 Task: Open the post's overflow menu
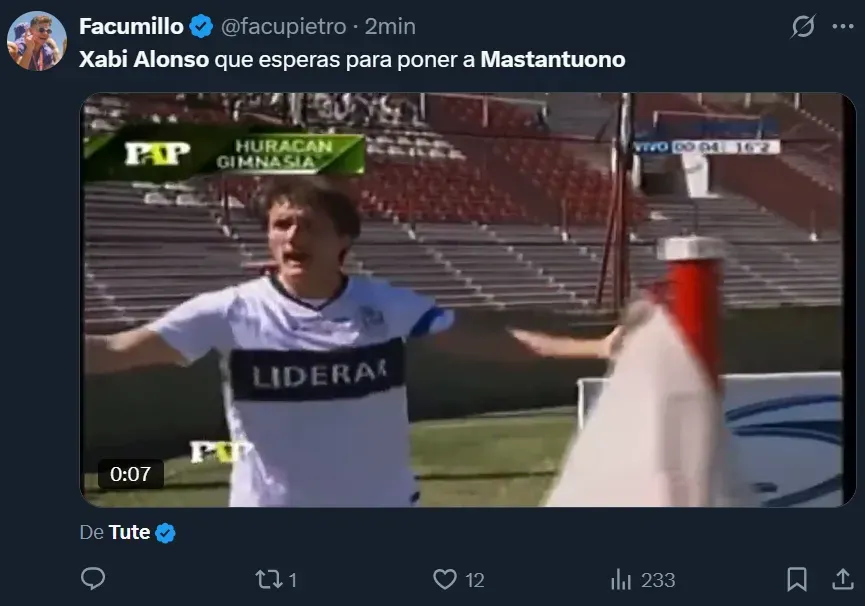click(x=843, y=27)
